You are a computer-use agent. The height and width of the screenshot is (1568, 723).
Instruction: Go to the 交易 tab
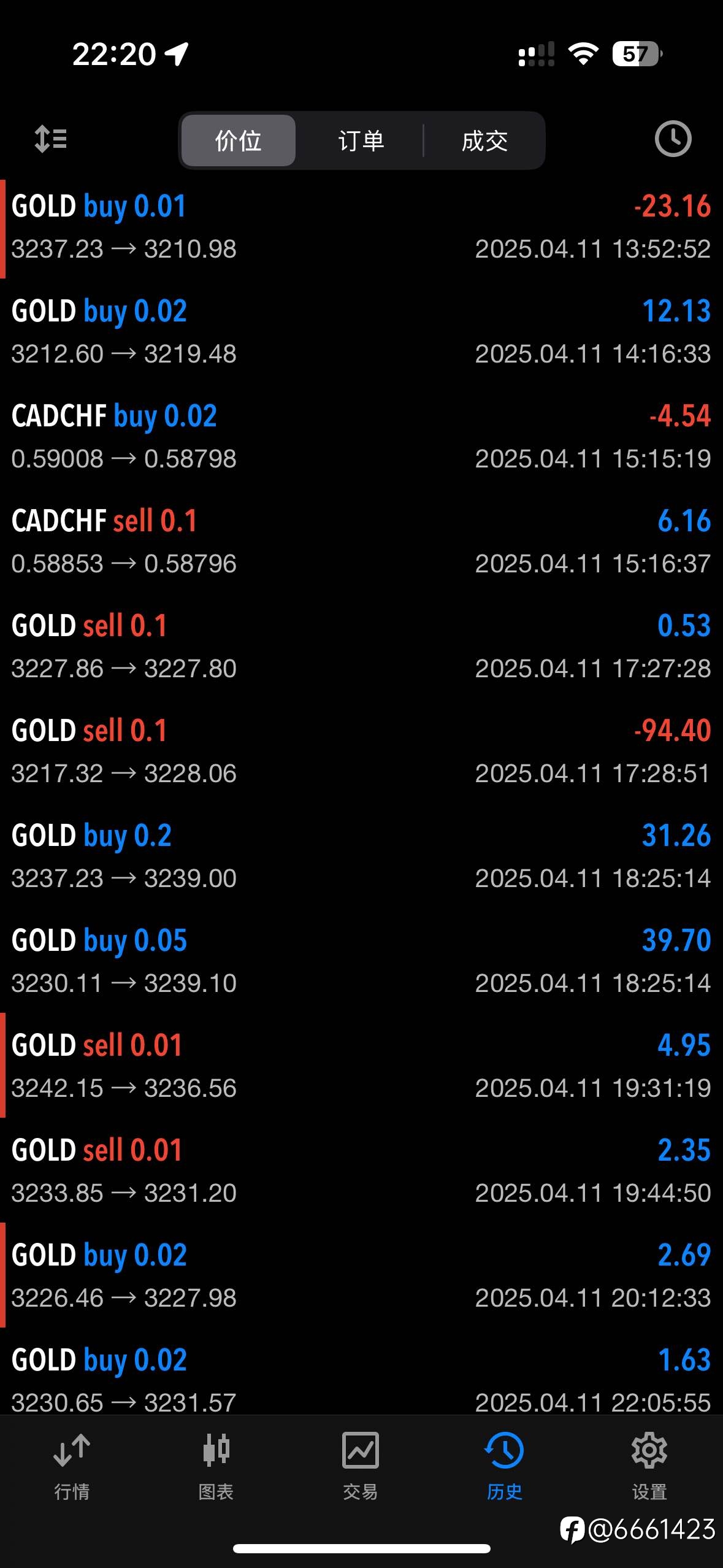click(x=361, y=1466)
